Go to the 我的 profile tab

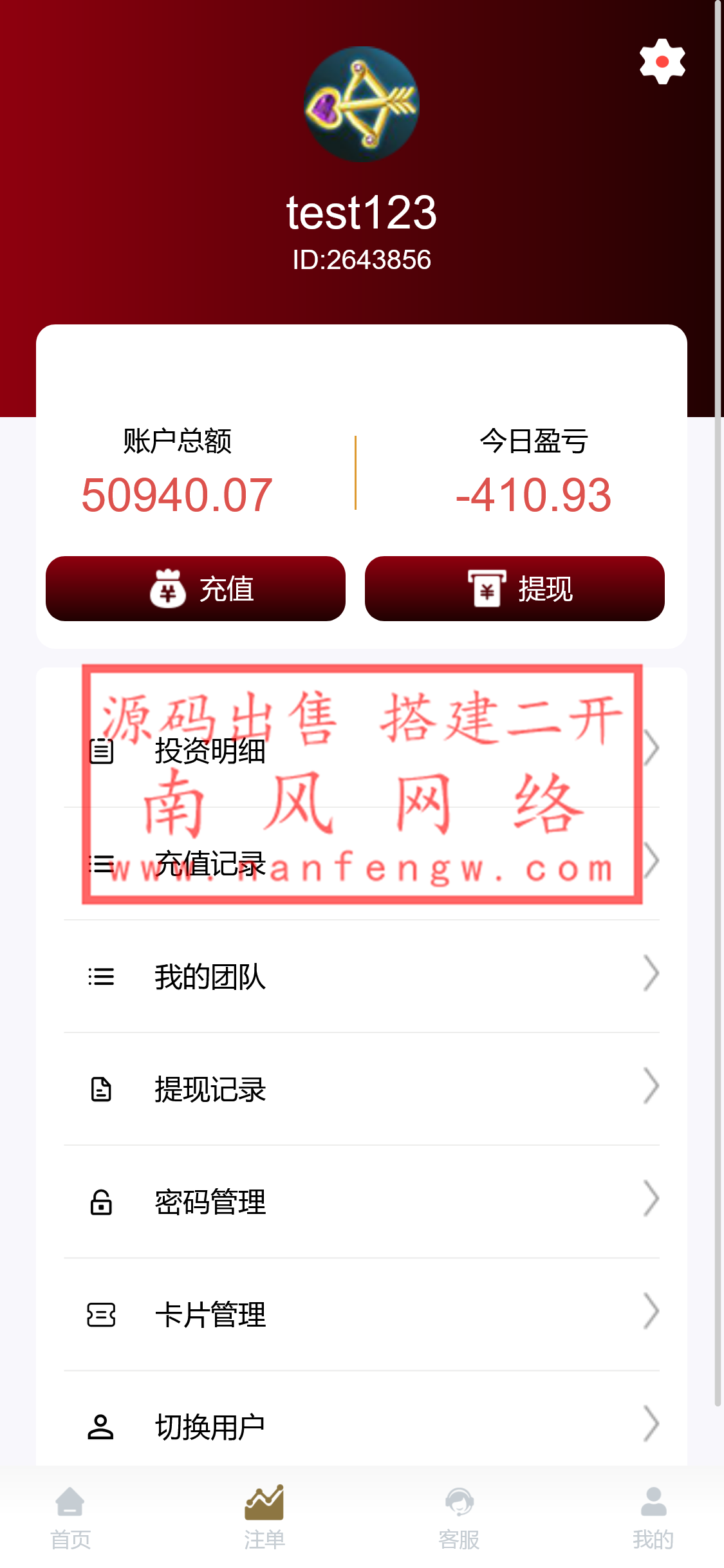[x=653, y=1517]
